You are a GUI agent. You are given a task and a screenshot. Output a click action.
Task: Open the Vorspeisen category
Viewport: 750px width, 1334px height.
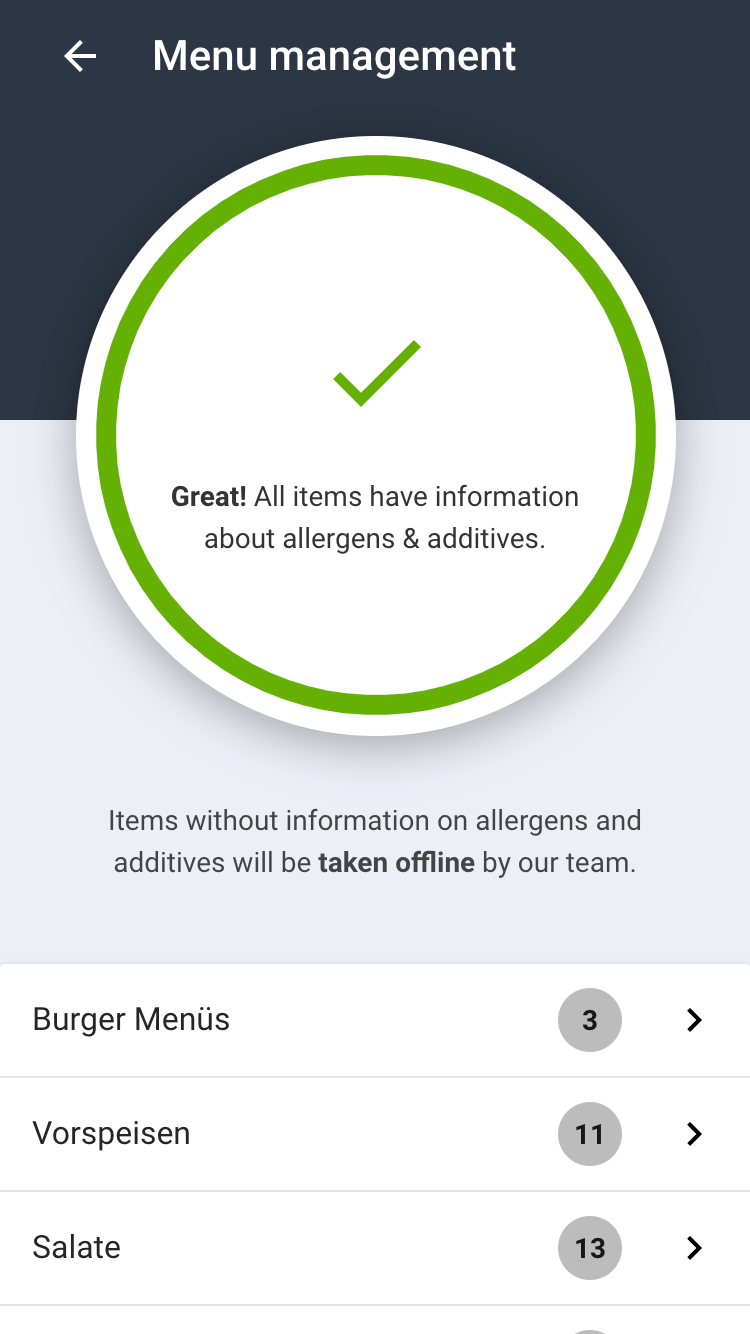tap(375, 1134)
